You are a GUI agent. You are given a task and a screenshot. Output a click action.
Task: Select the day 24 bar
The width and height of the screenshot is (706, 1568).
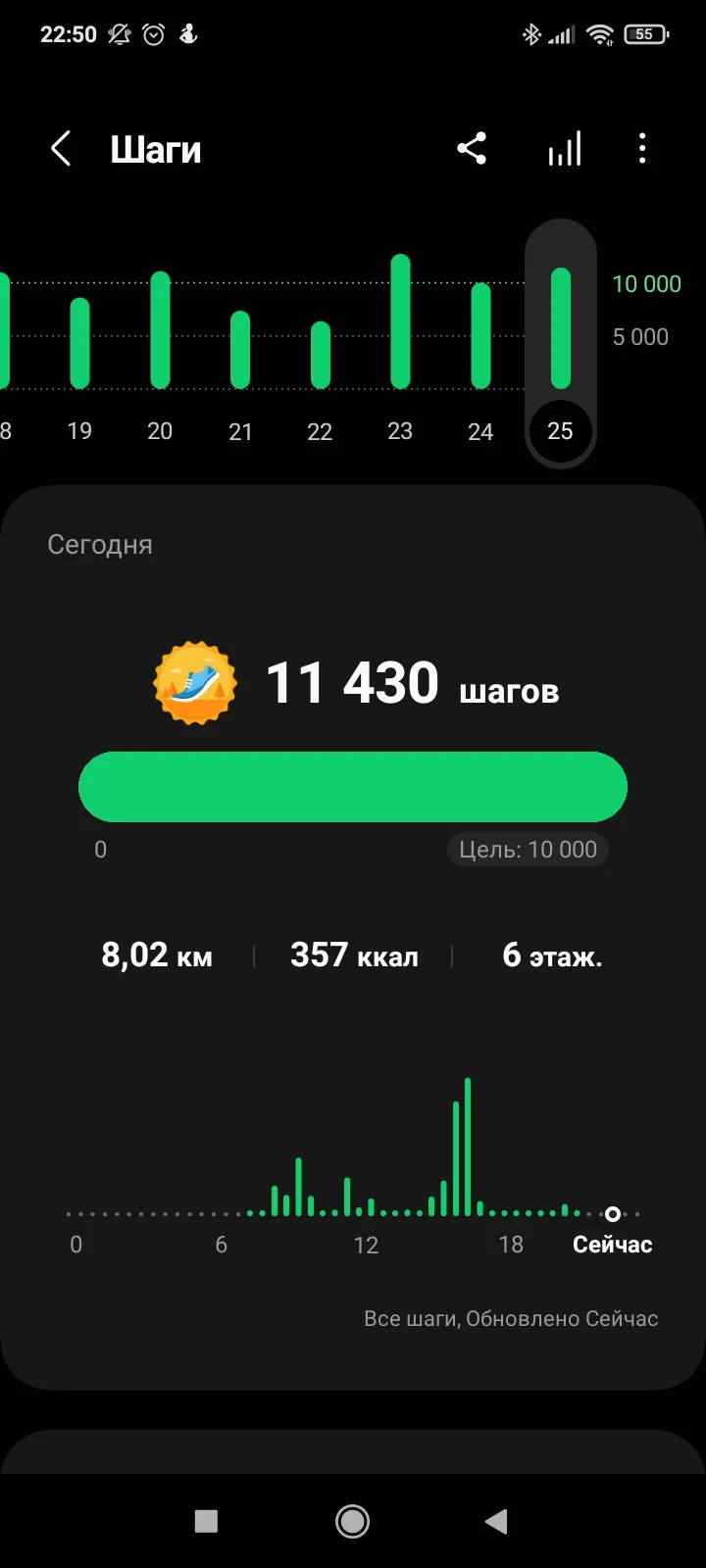(480, 335)
